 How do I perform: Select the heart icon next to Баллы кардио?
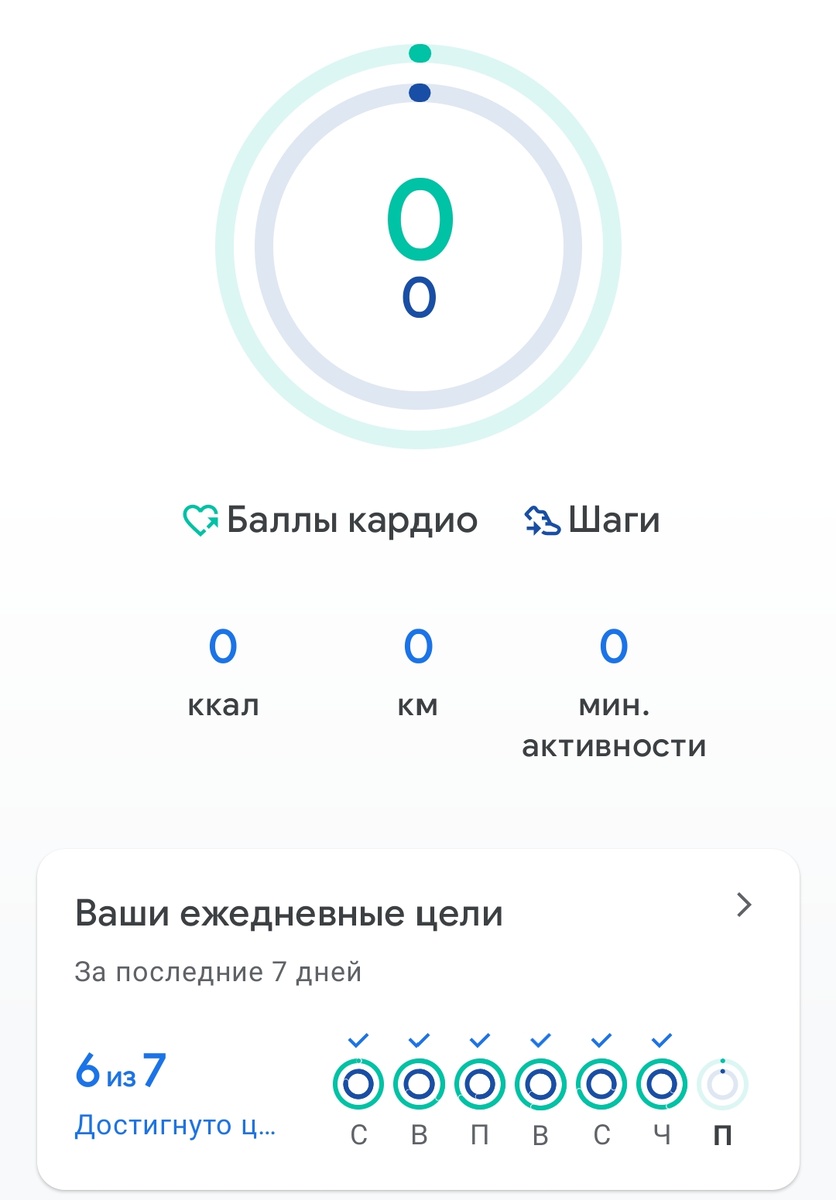199,519
